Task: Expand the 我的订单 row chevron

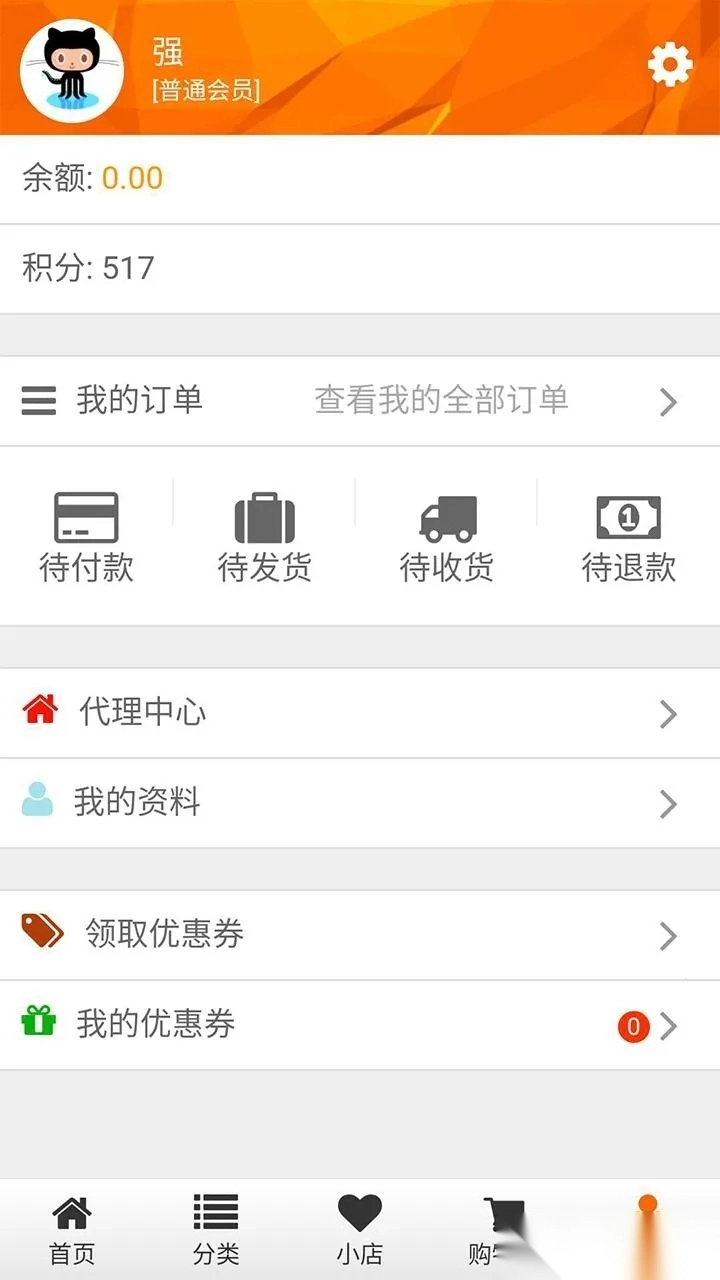Action: click(x=668, y=400)
